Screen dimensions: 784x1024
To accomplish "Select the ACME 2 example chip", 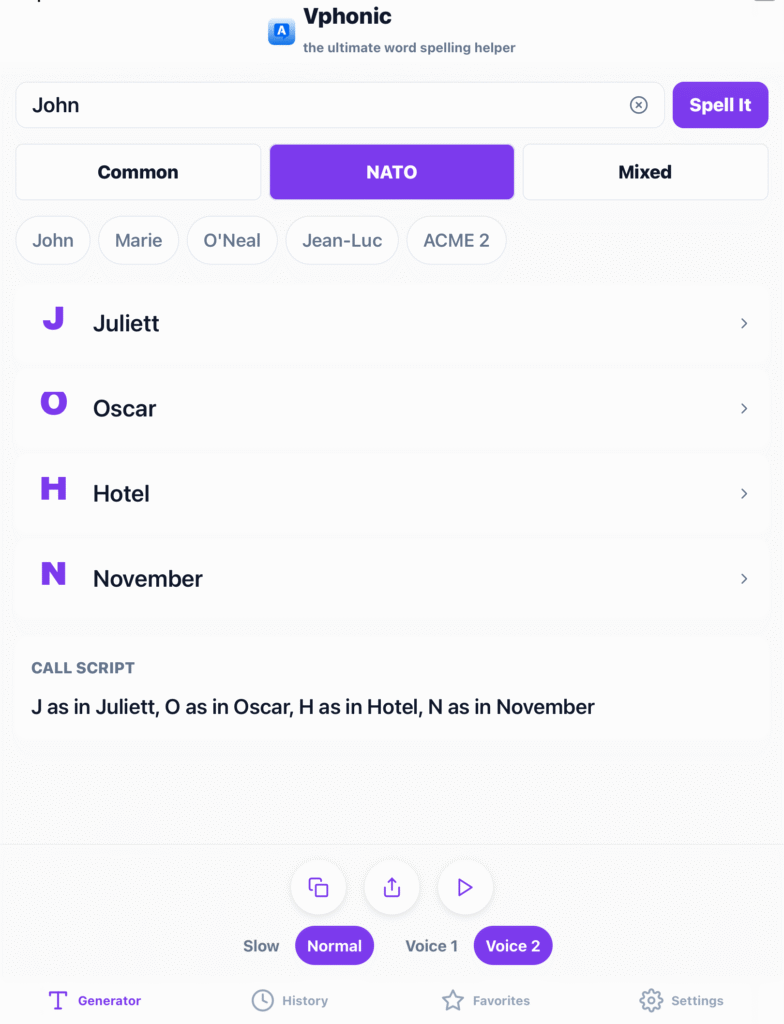I will [x=456, y=240].
